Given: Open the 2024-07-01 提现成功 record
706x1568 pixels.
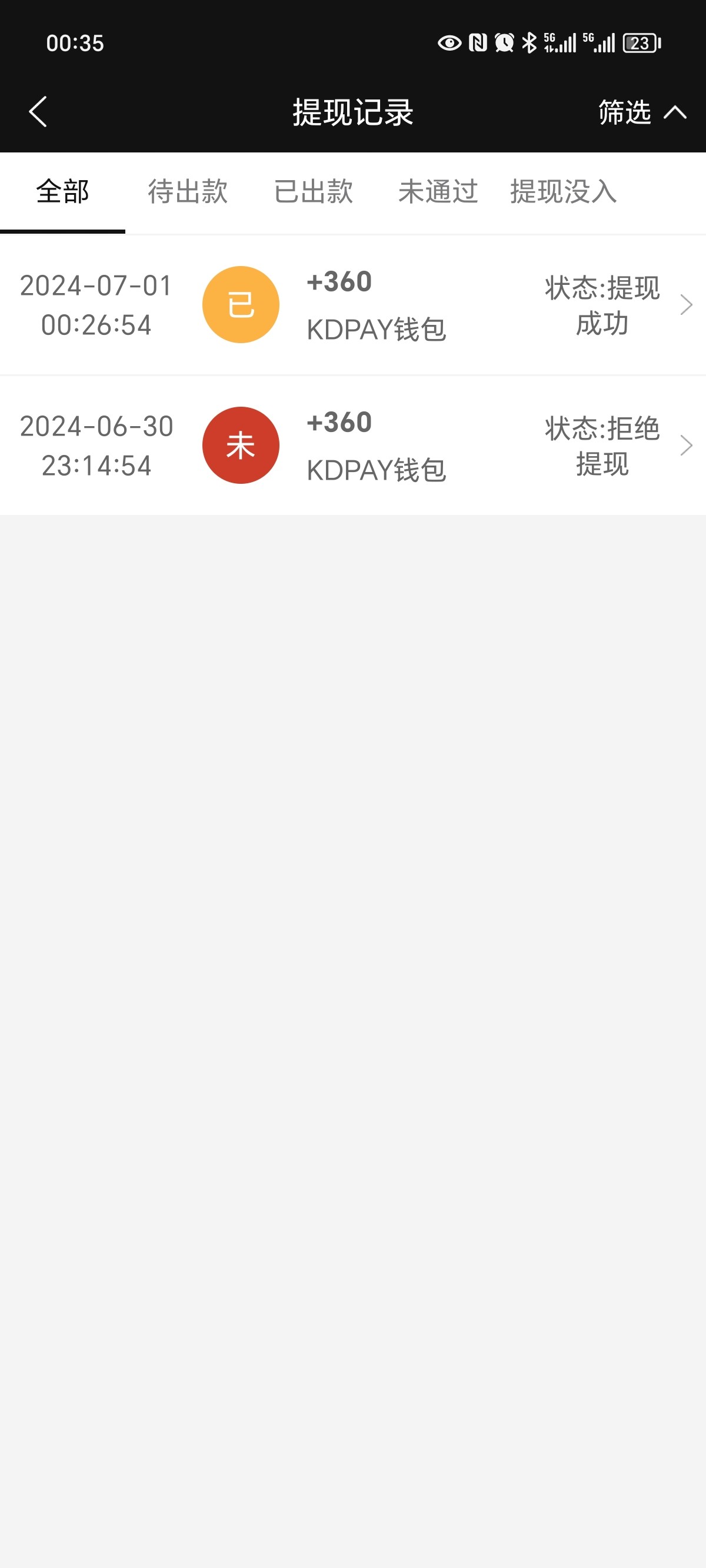Looking at the screenshot, I should [353, 305].
